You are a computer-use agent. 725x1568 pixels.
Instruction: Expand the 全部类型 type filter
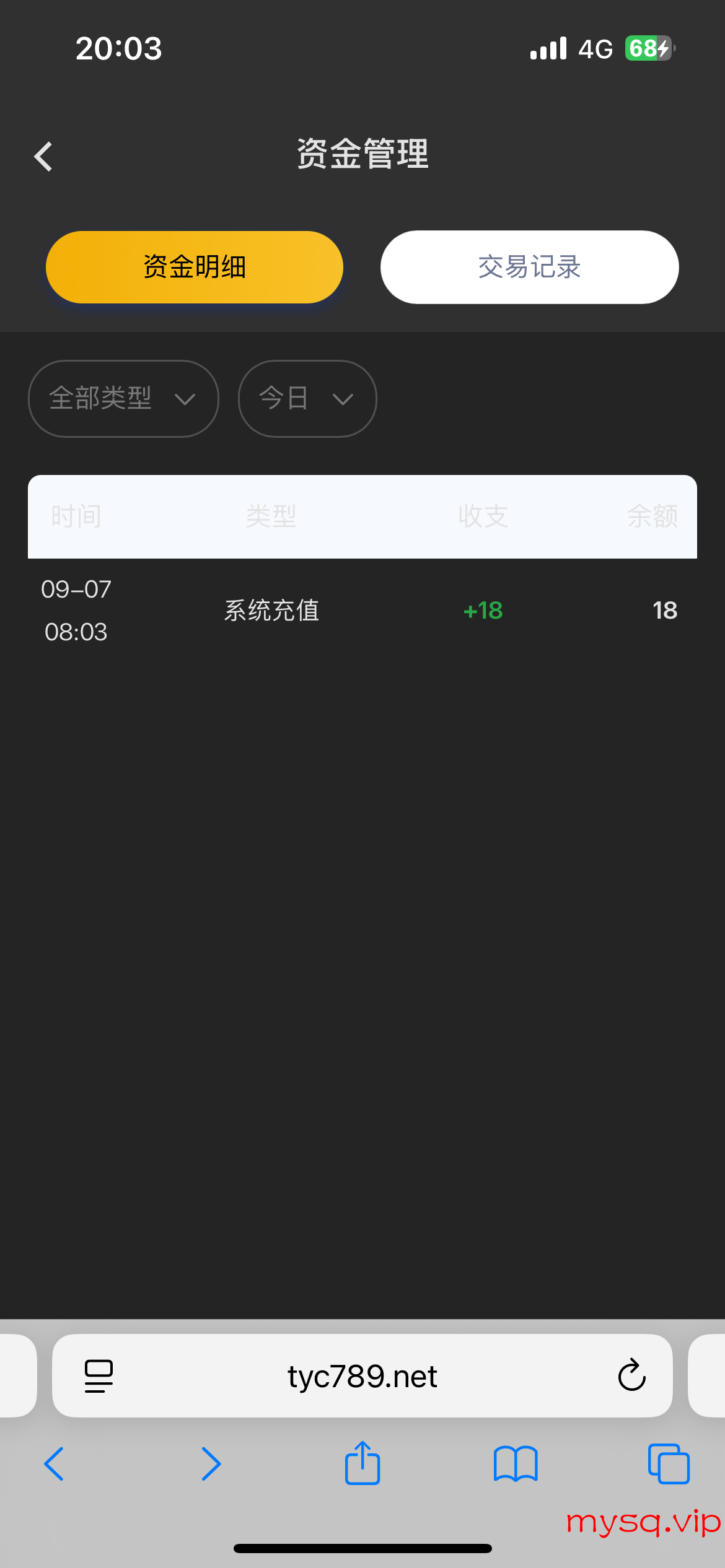(123, 398)
